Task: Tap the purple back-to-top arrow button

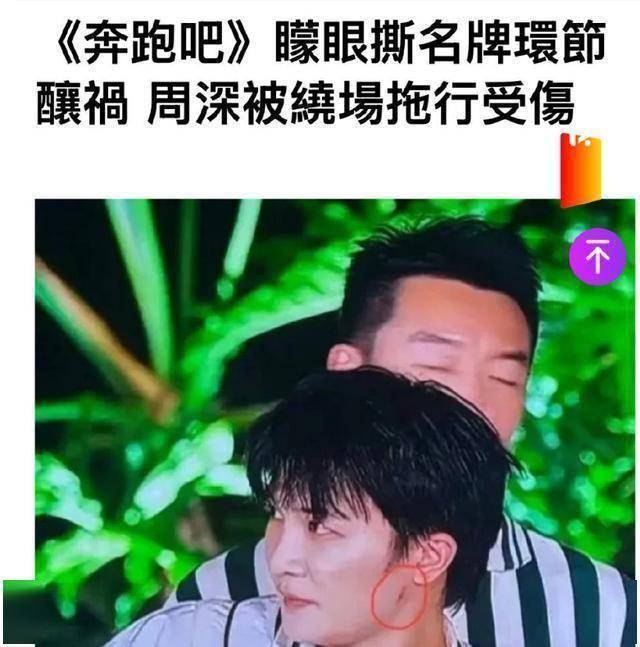Action: [x=597, y=257]
